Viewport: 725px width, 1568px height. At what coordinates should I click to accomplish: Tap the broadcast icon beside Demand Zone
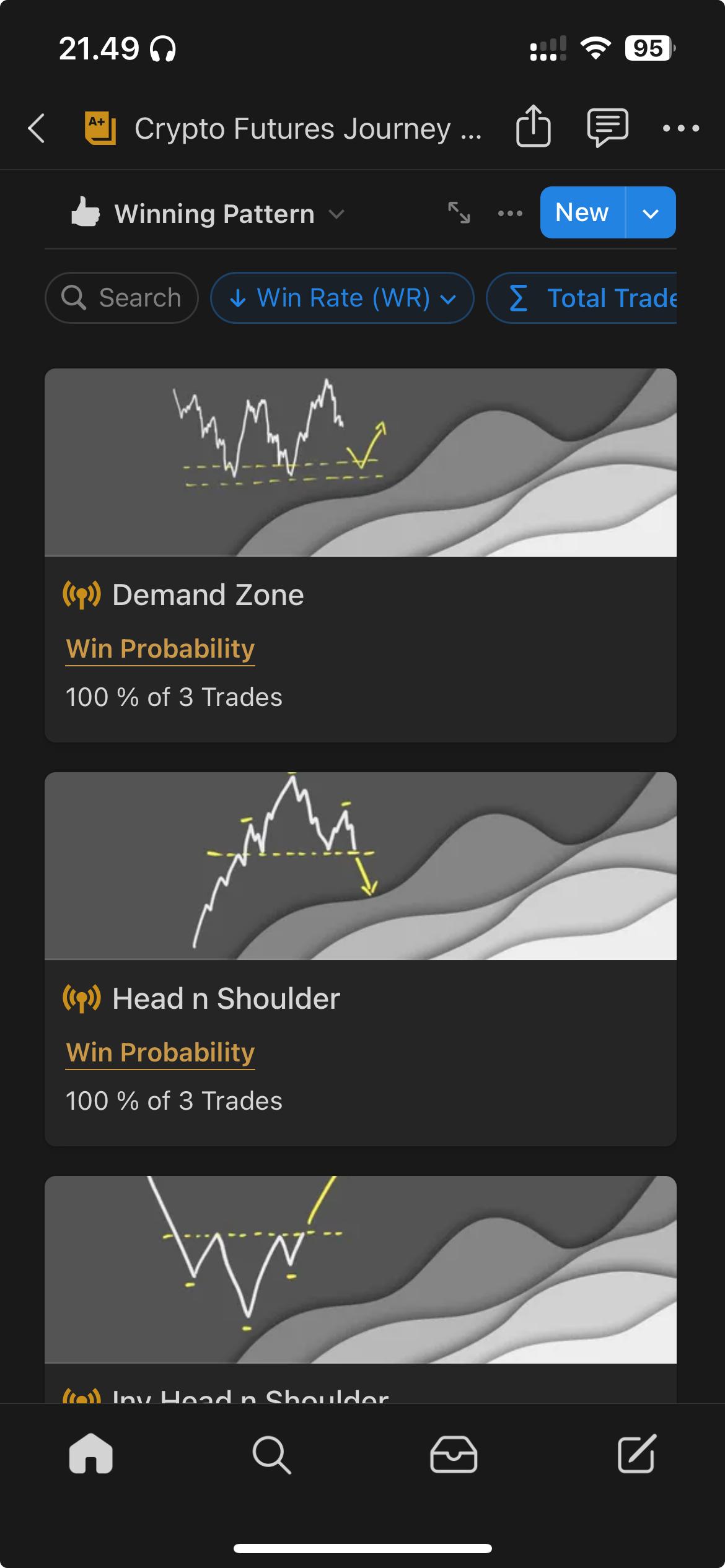coord(81,594)
